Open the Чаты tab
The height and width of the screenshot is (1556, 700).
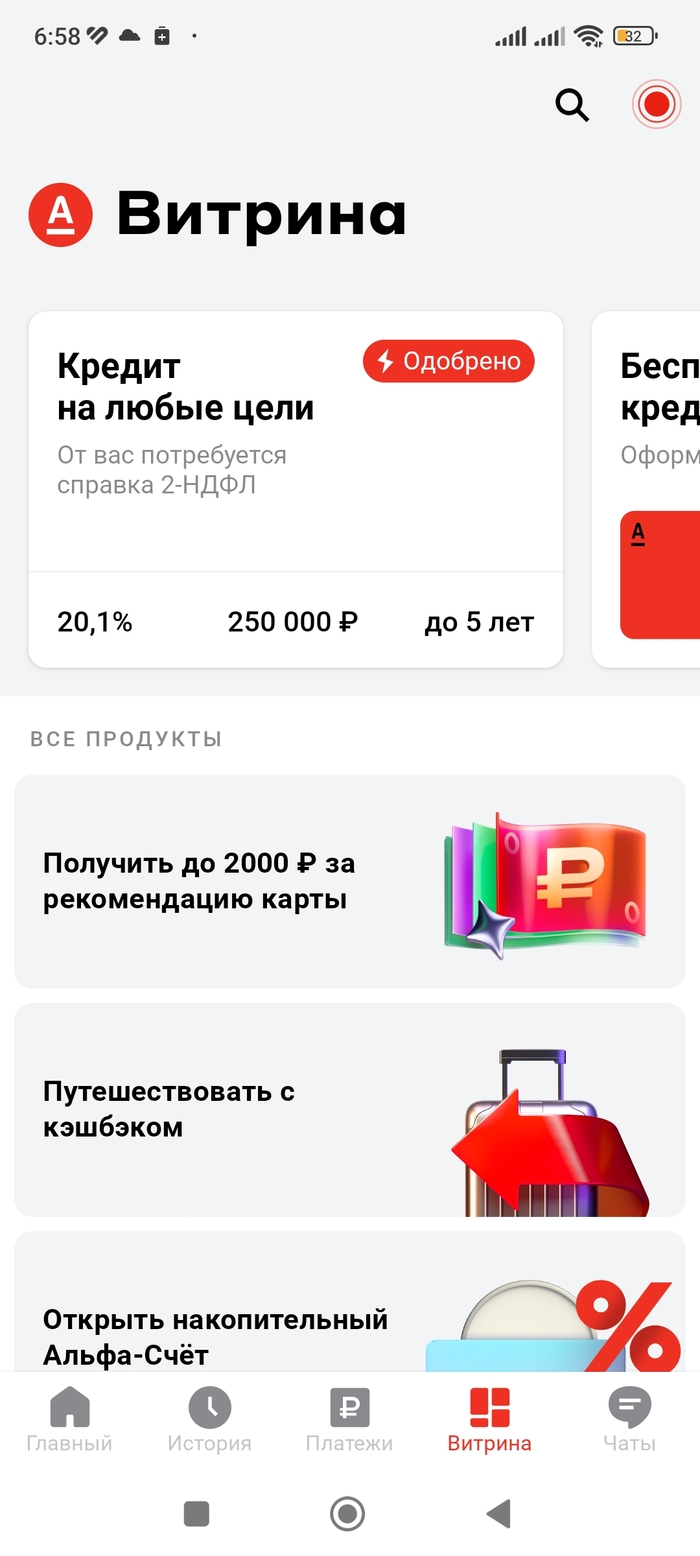[629, 1419]
